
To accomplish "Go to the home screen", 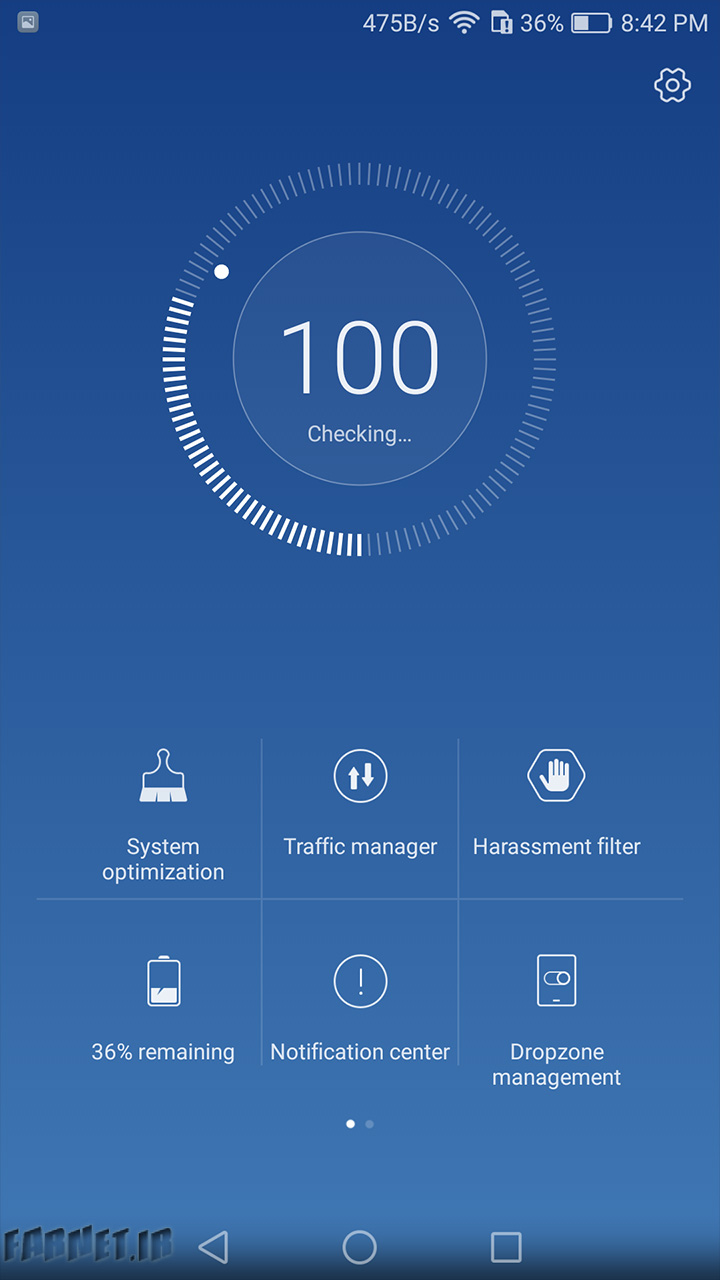I will [360, 1247].
